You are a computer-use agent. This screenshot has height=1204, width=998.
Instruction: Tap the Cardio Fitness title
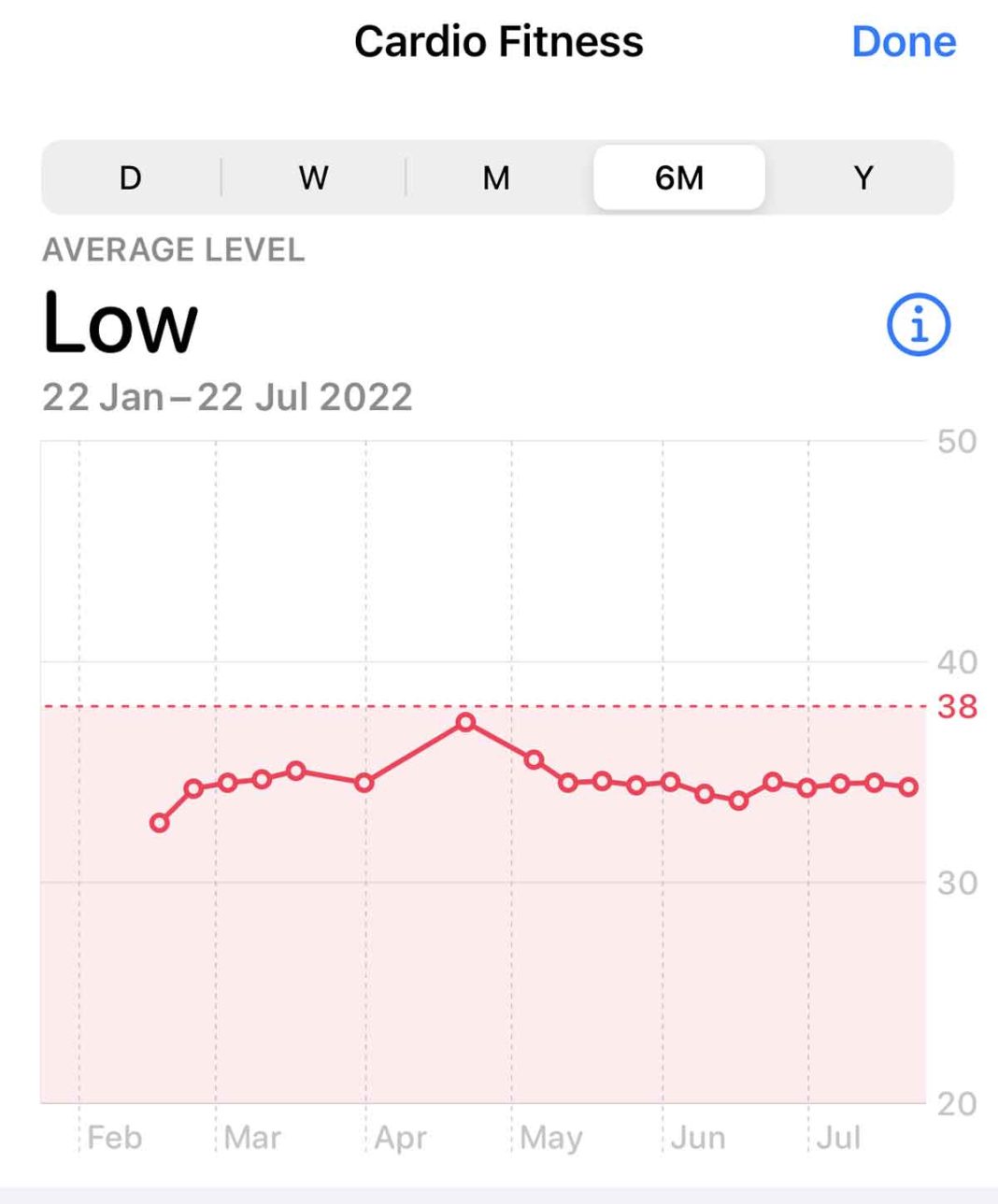498,41
